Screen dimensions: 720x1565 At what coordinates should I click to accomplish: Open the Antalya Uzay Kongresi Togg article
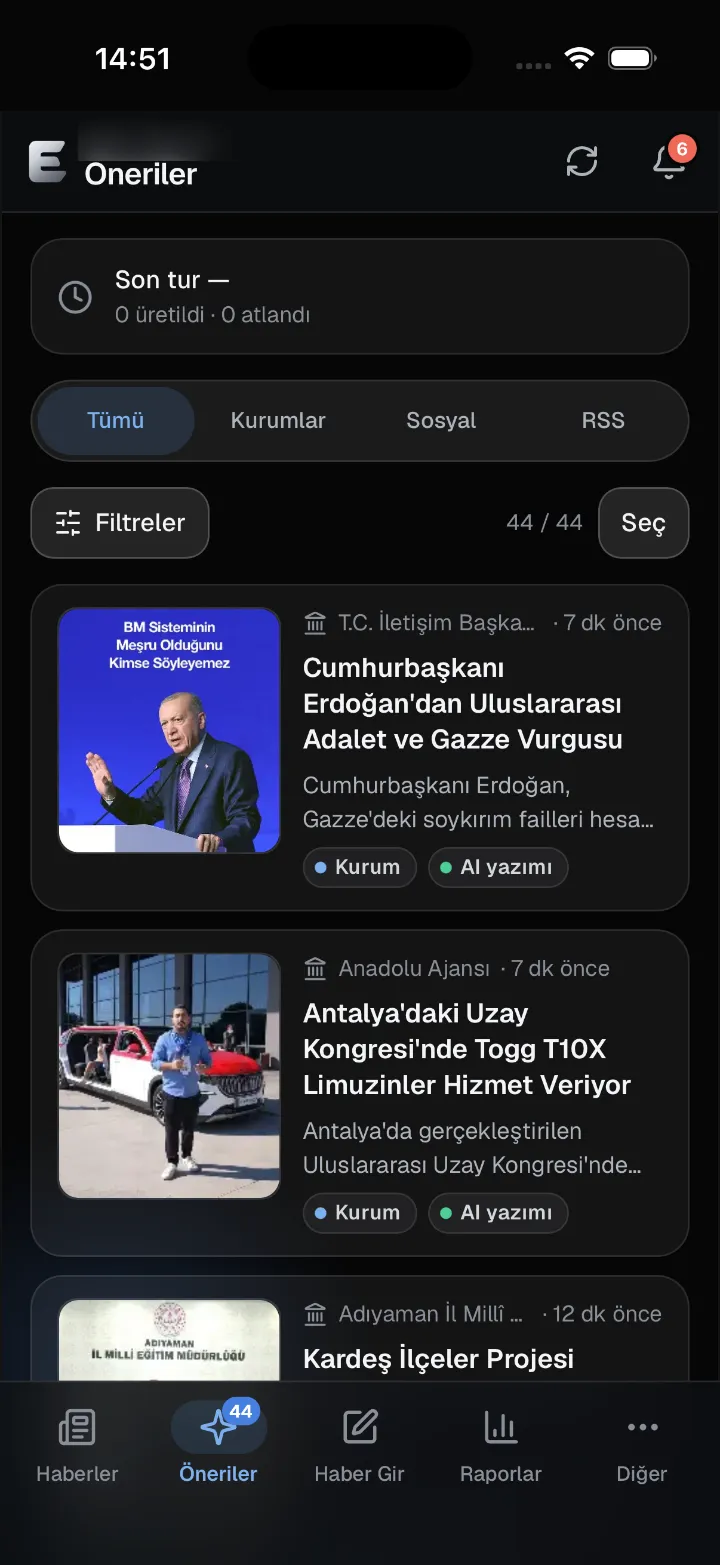point(360,1093)
